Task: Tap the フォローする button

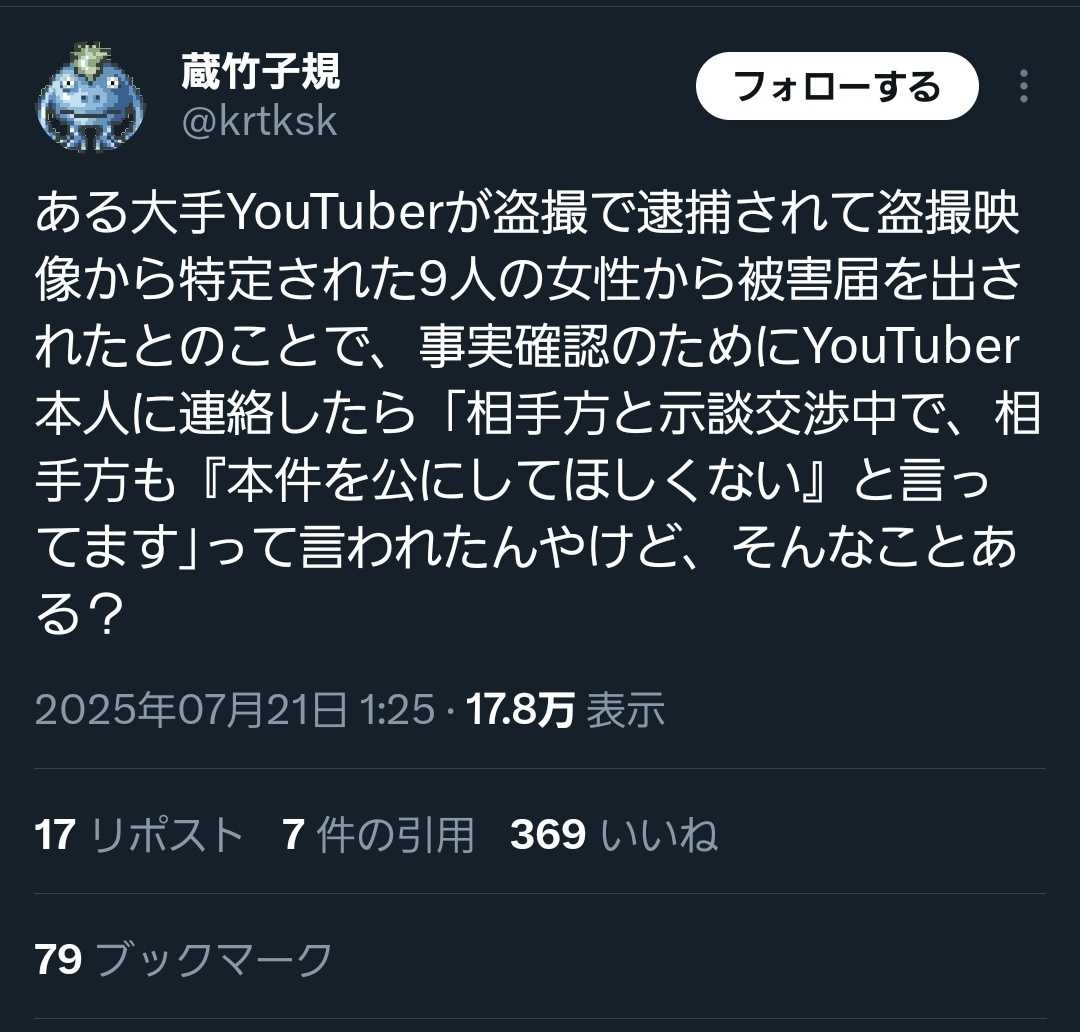Action: [x=836, y=86]
